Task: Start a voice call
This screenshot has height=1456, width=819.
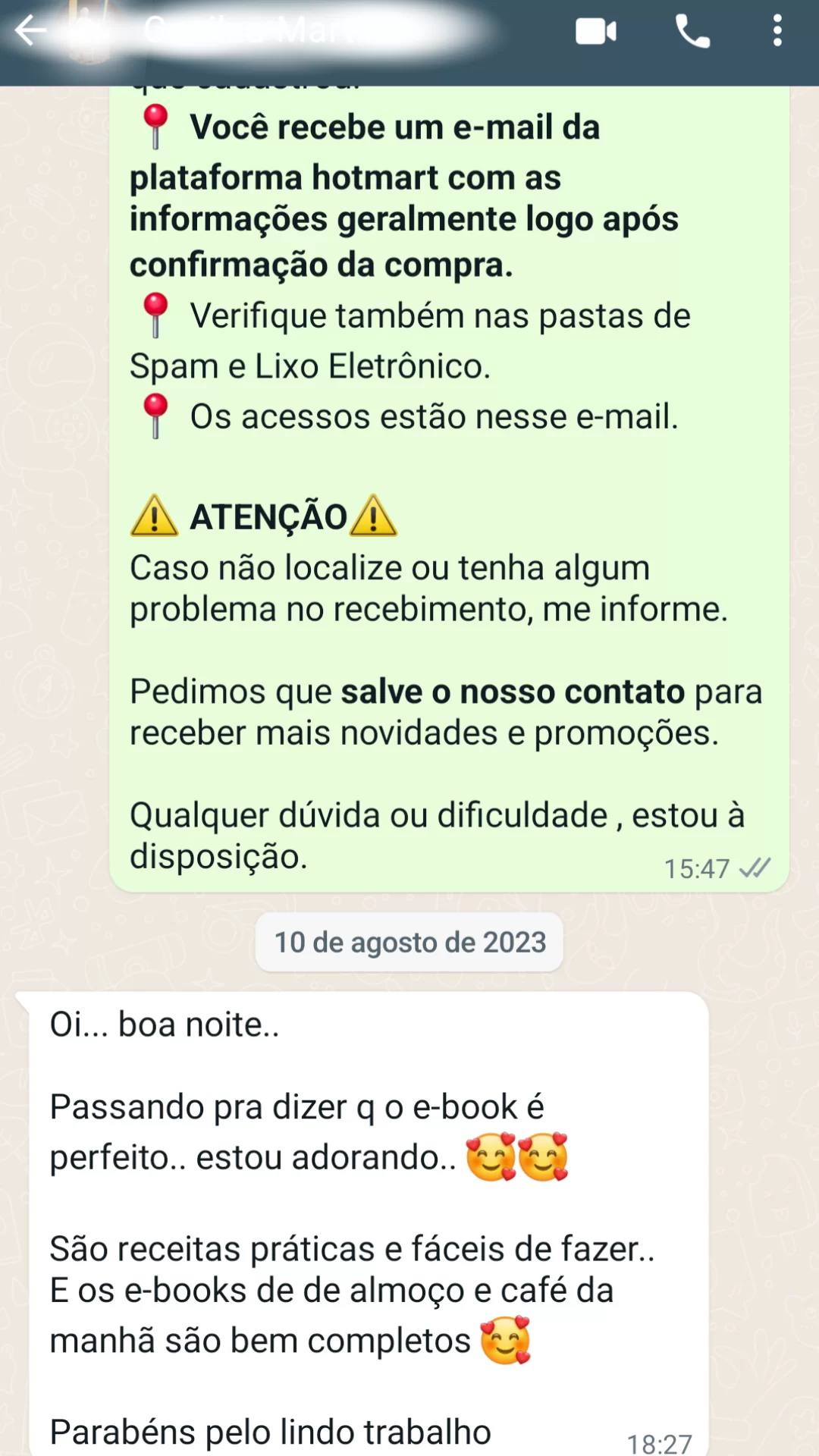Action: coord(692,32)
